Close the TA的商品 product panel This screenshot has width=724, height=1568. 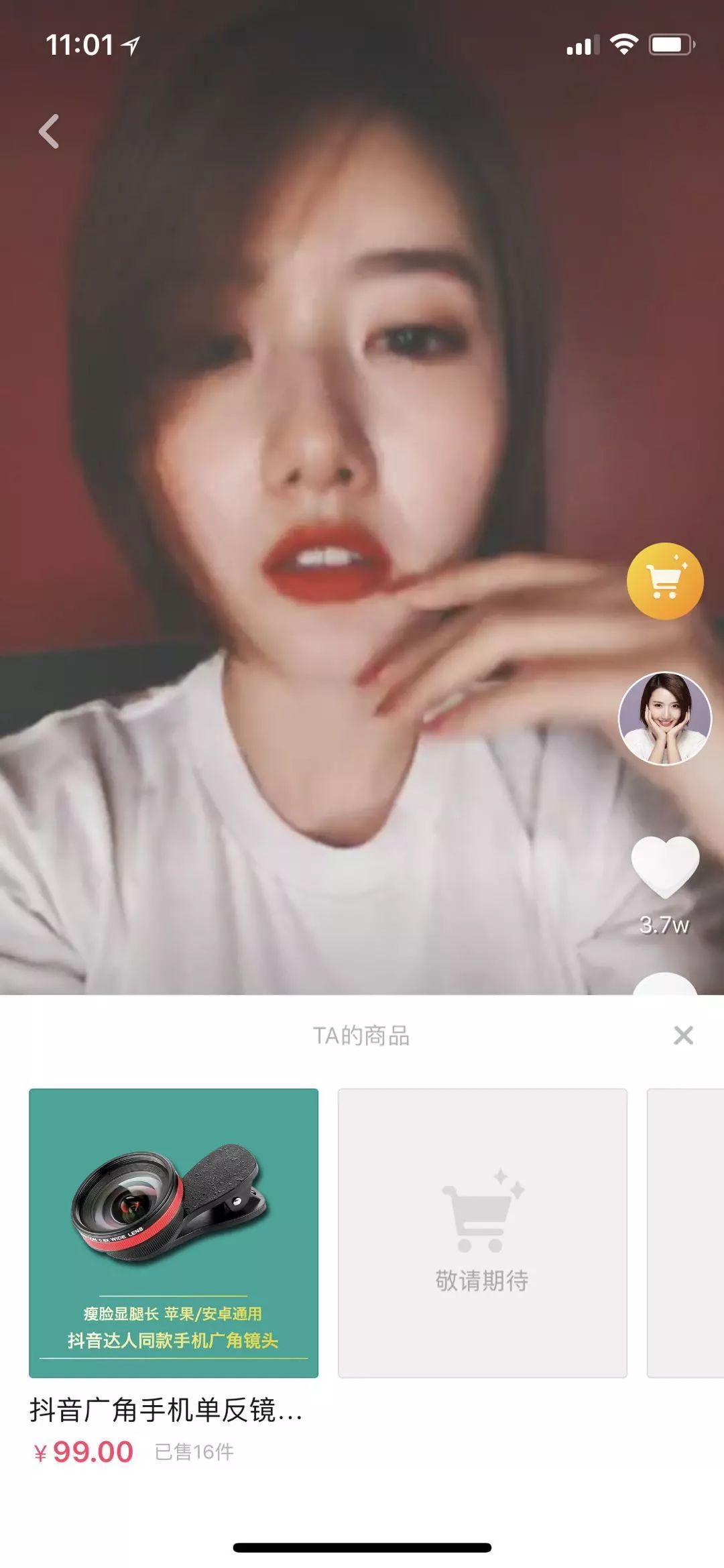pyautogui.click(x=683, y=1036)
